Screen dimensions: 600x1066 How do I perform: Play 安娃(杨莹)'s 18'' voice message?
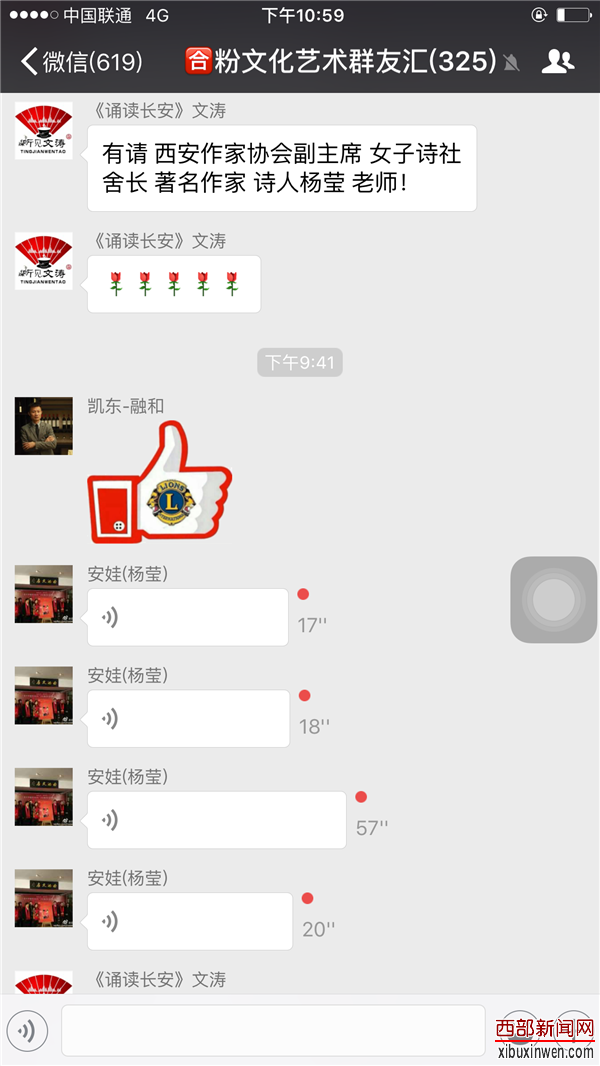click(188, 718)
